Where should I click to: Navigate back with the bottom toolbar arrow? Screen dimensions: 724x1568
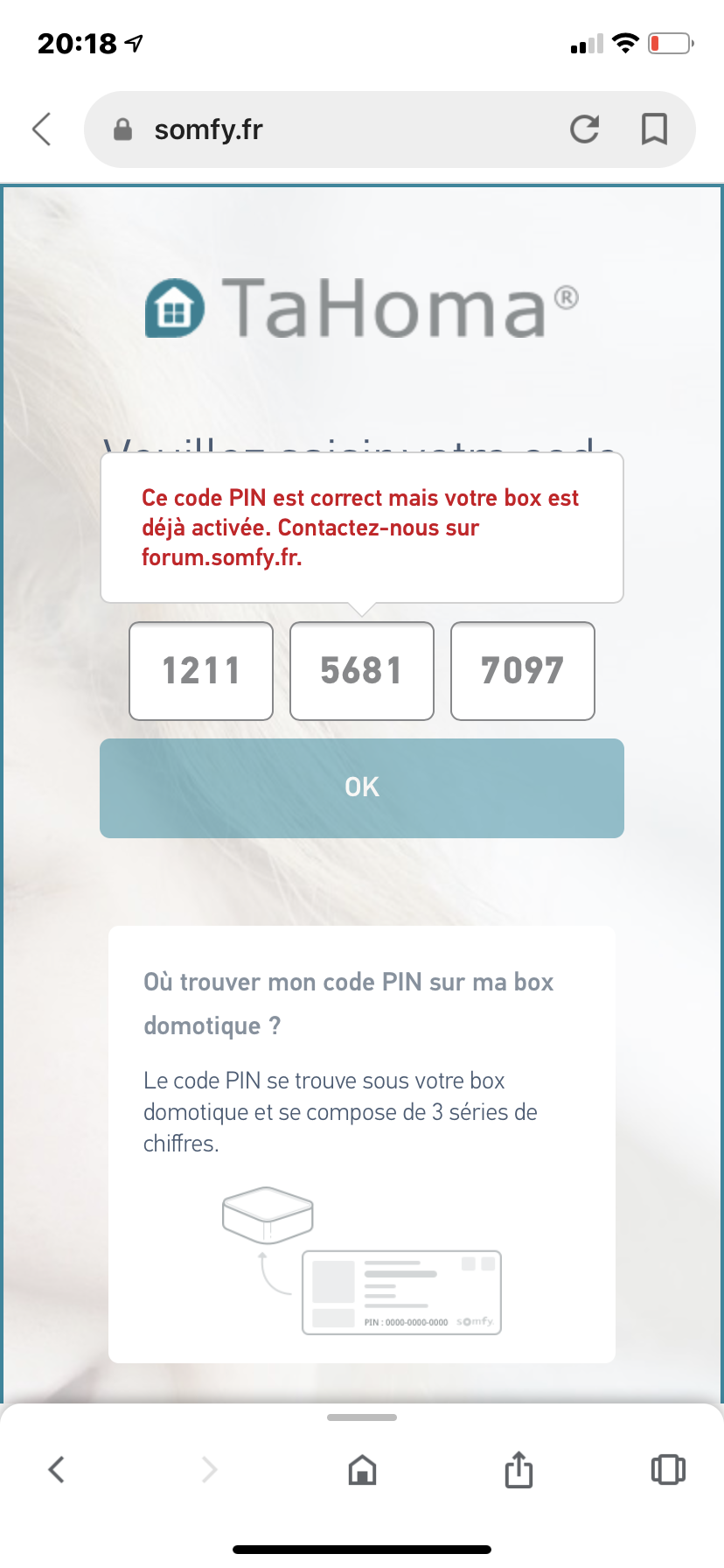click(57, 1469)
